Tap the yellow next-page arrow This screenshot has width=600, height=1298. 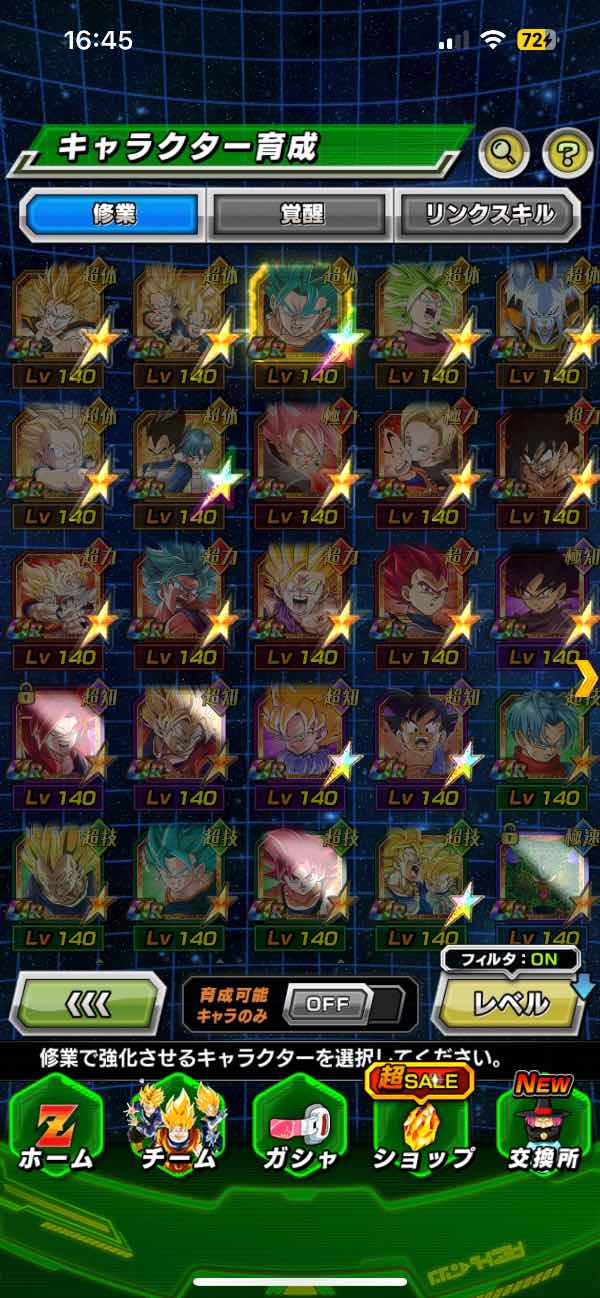(x=586, y=678)
